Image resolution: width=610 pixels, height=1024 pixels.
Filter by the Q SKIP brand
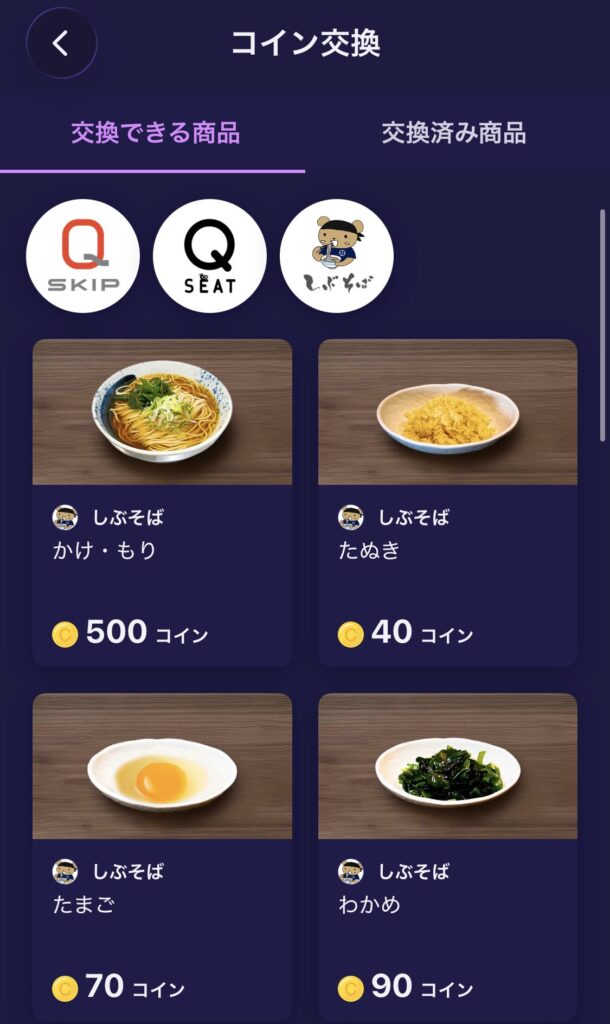pyautogui.click(x=83, y=256)
